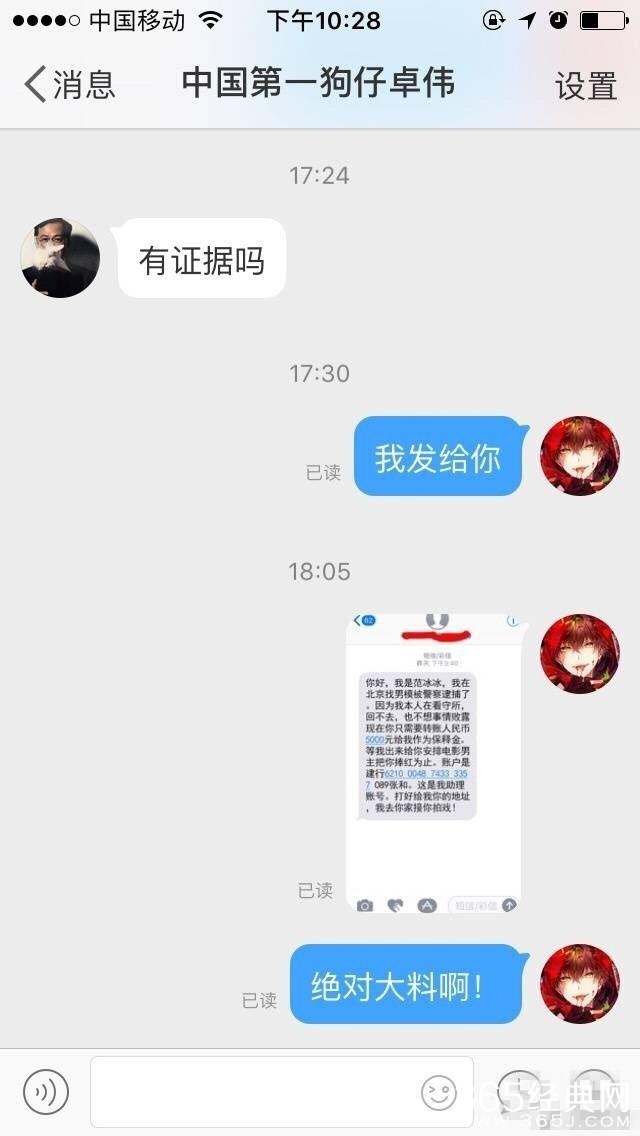Screen dimensions: 640x1136
Task: Open 设置 for this chat
Action: (586, 85)
